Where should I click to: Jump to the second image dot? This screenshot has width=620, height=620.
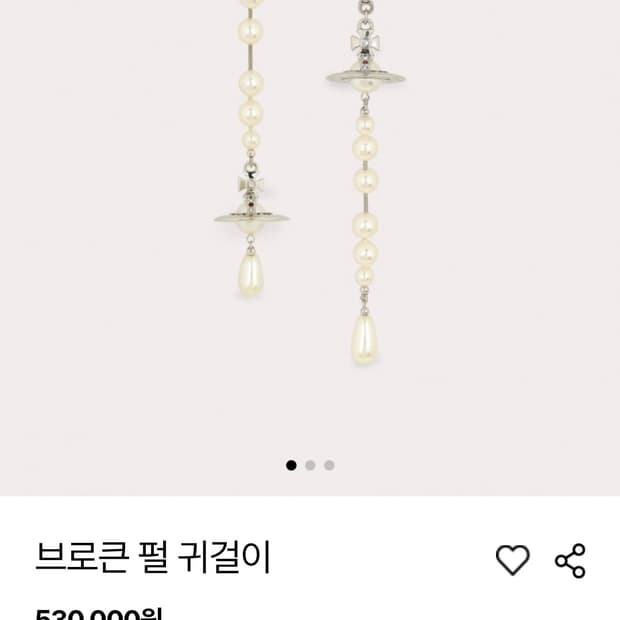point(310,465)
